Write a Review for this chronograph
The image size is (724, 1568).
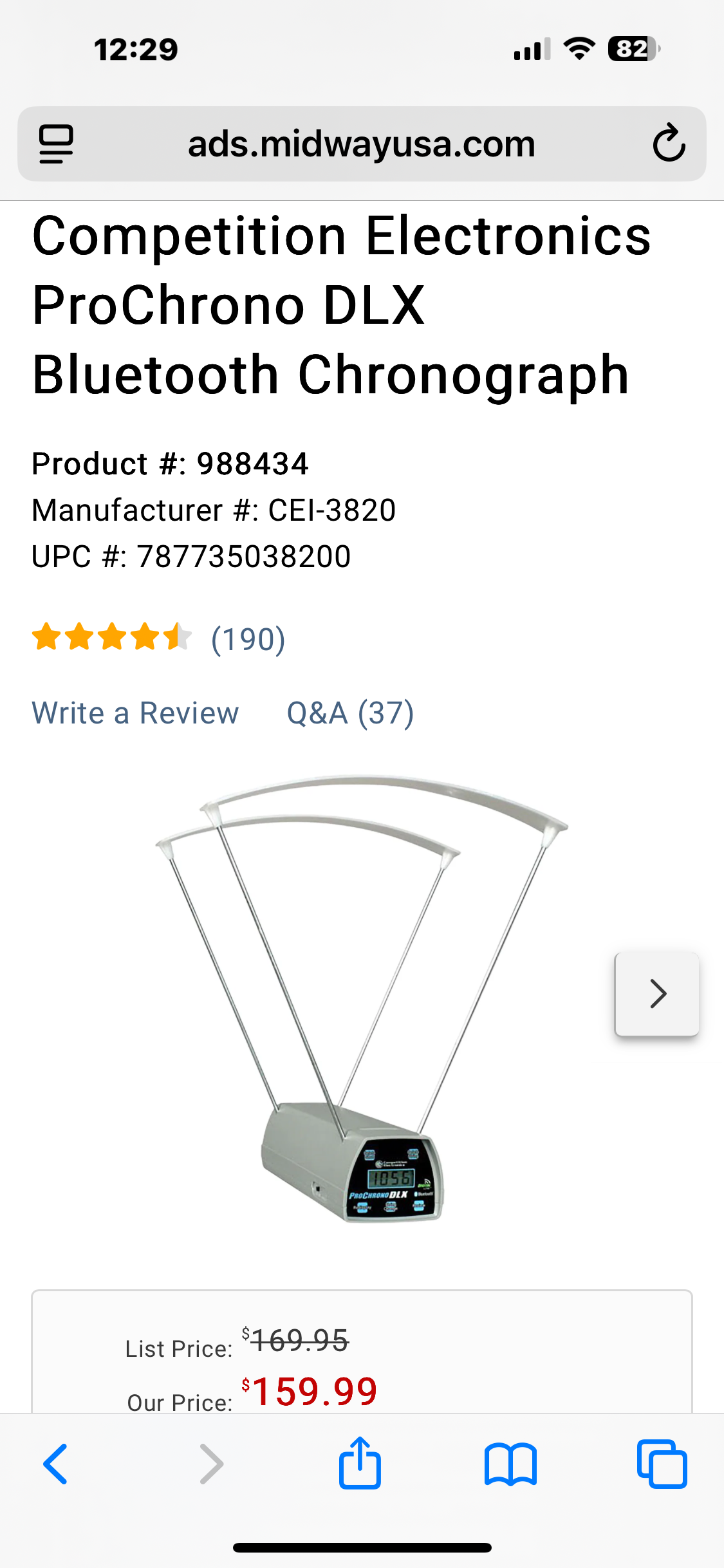click(135, 713)
